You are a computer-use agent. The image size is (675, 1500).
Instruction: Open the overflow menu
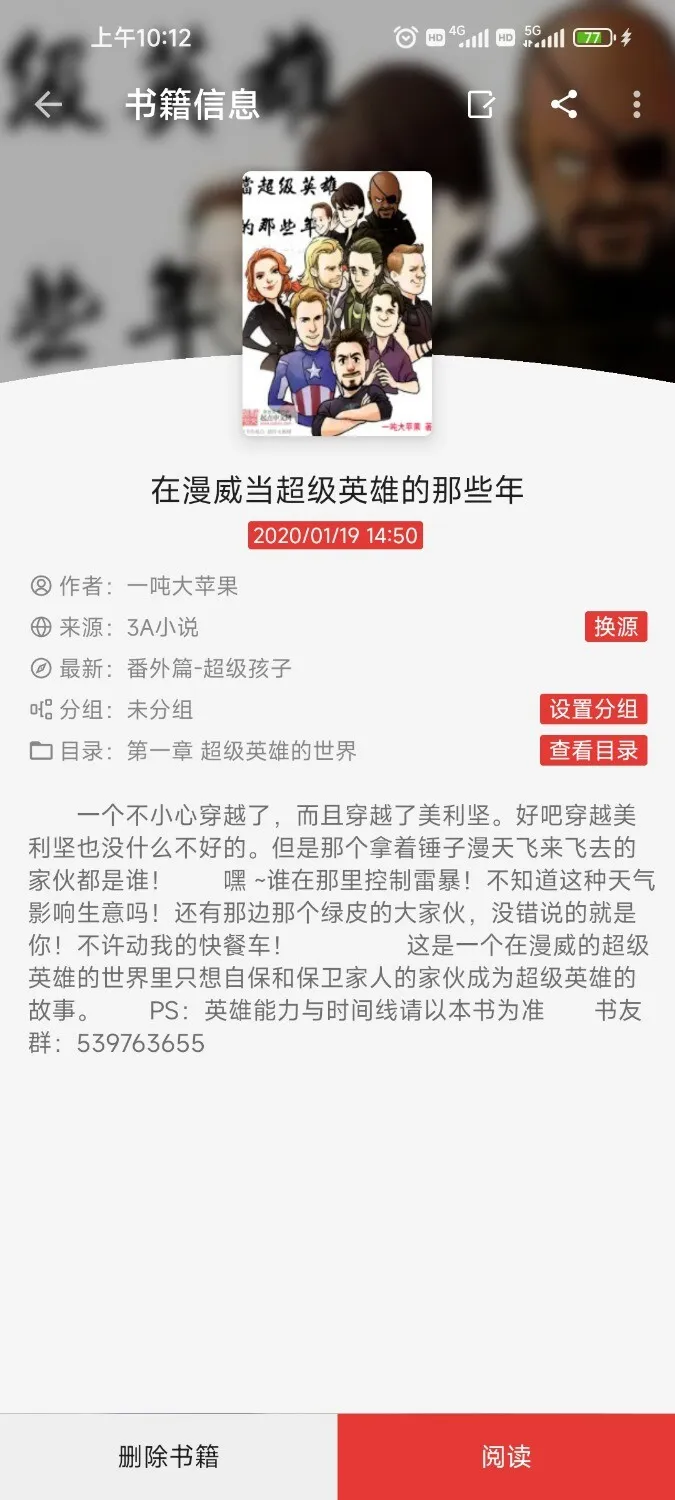pyautogui.click(x=637, y=104)
